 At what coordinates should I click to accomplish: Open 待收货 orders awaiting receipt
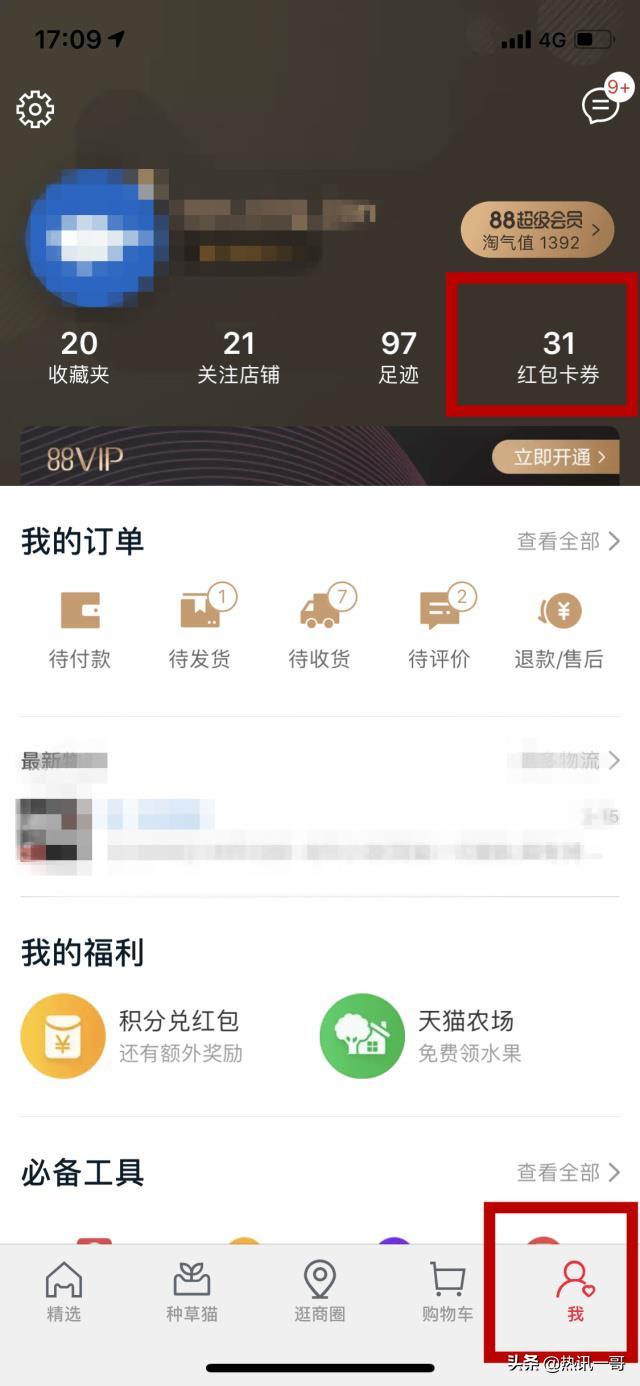point(320,628)
